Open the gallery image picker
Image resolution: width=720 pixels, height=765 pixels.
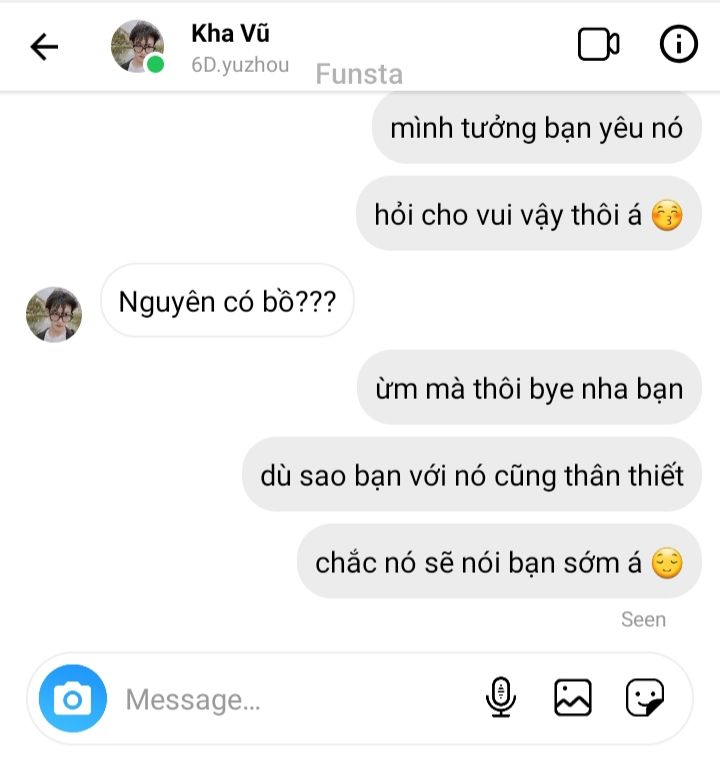coord(573,697)
